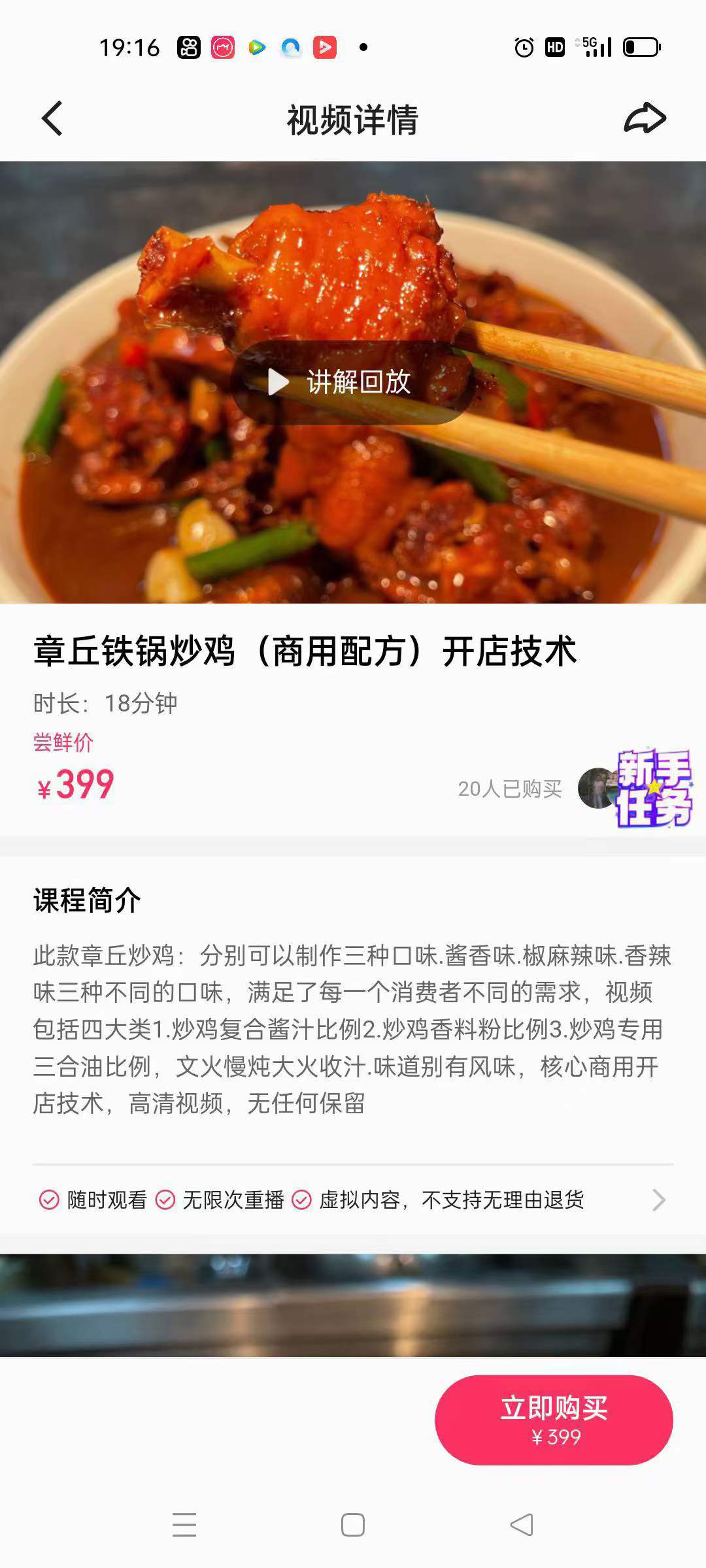706x1568 pixels.
Task: Tap the alarm clock icon in the status bar
Action: click(x=523, y=47)
